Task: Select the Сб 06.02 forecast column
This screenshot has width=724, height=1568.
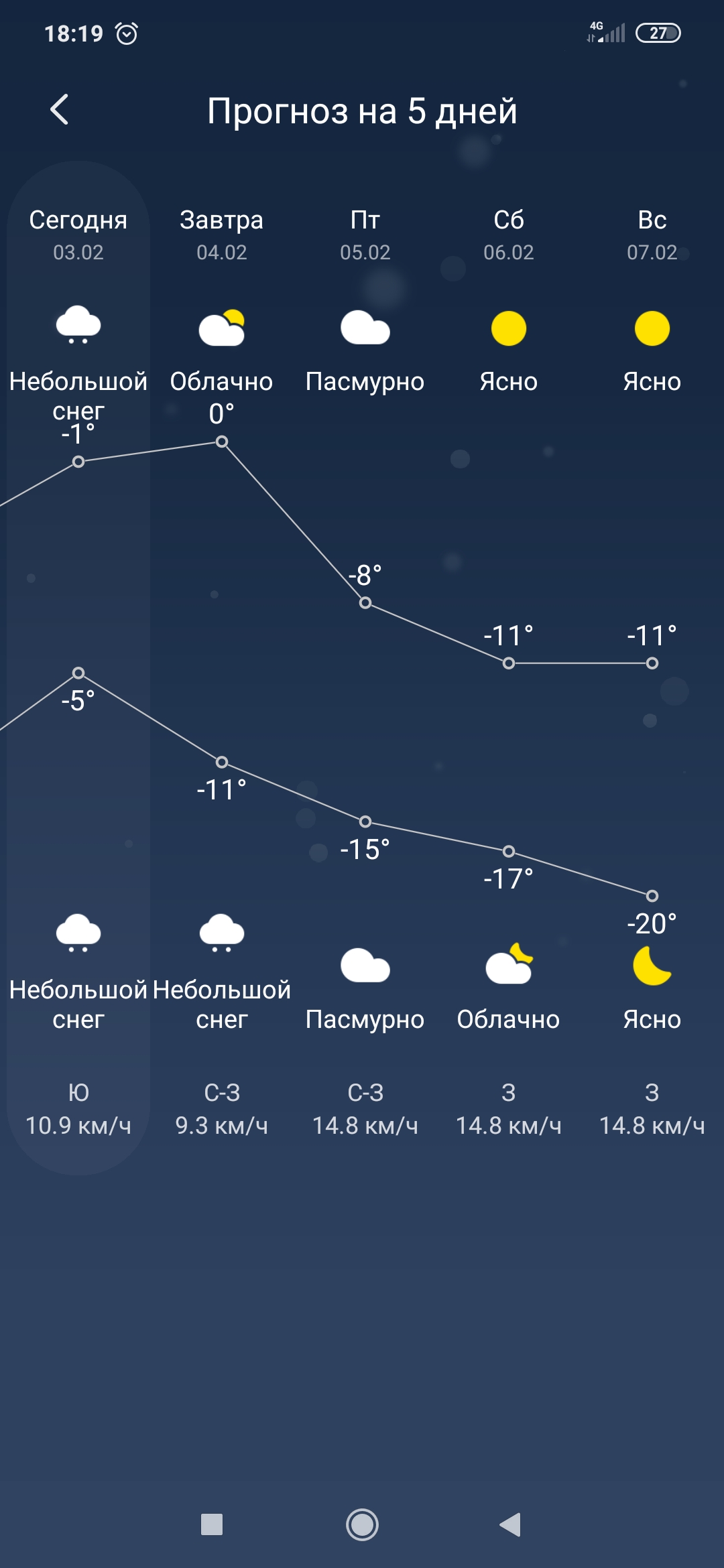Action: pos(508,235)
